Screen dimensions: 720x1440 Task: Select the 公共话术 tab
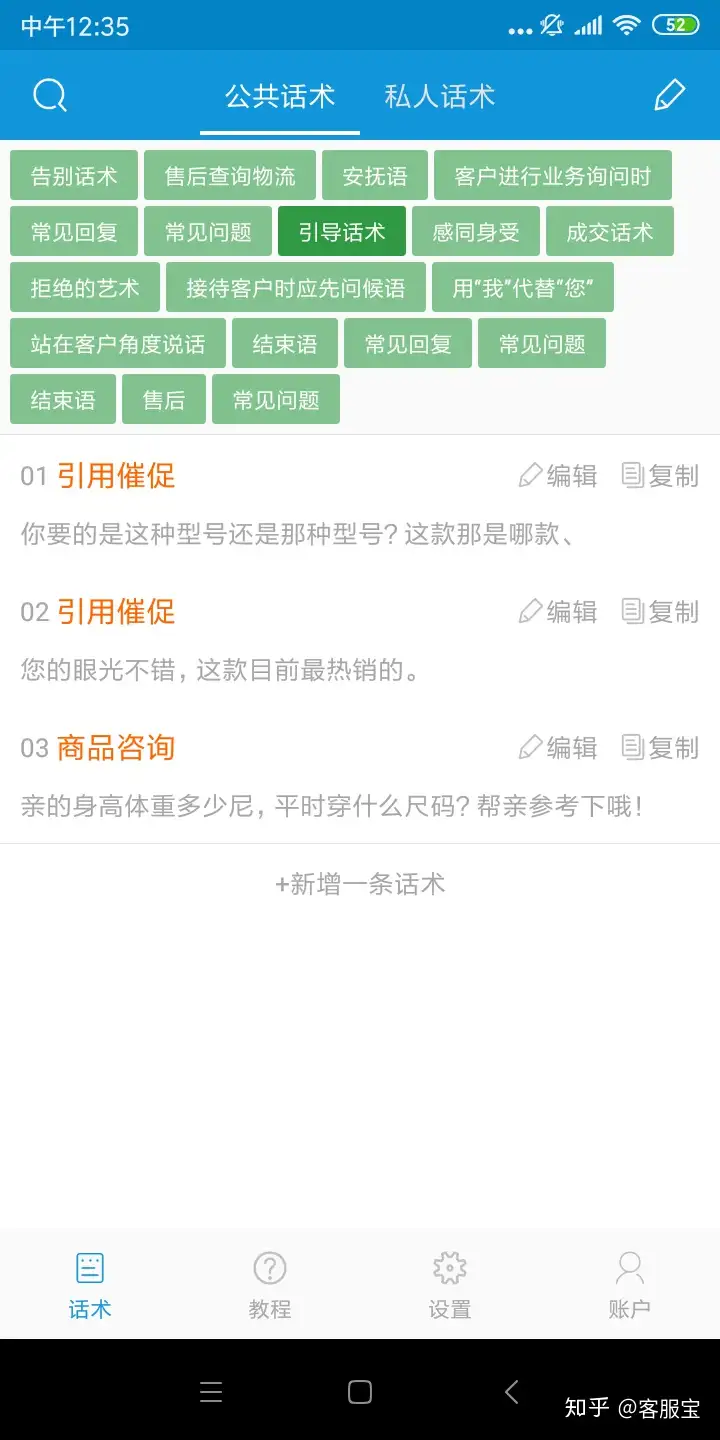click(x=280, y=96)
